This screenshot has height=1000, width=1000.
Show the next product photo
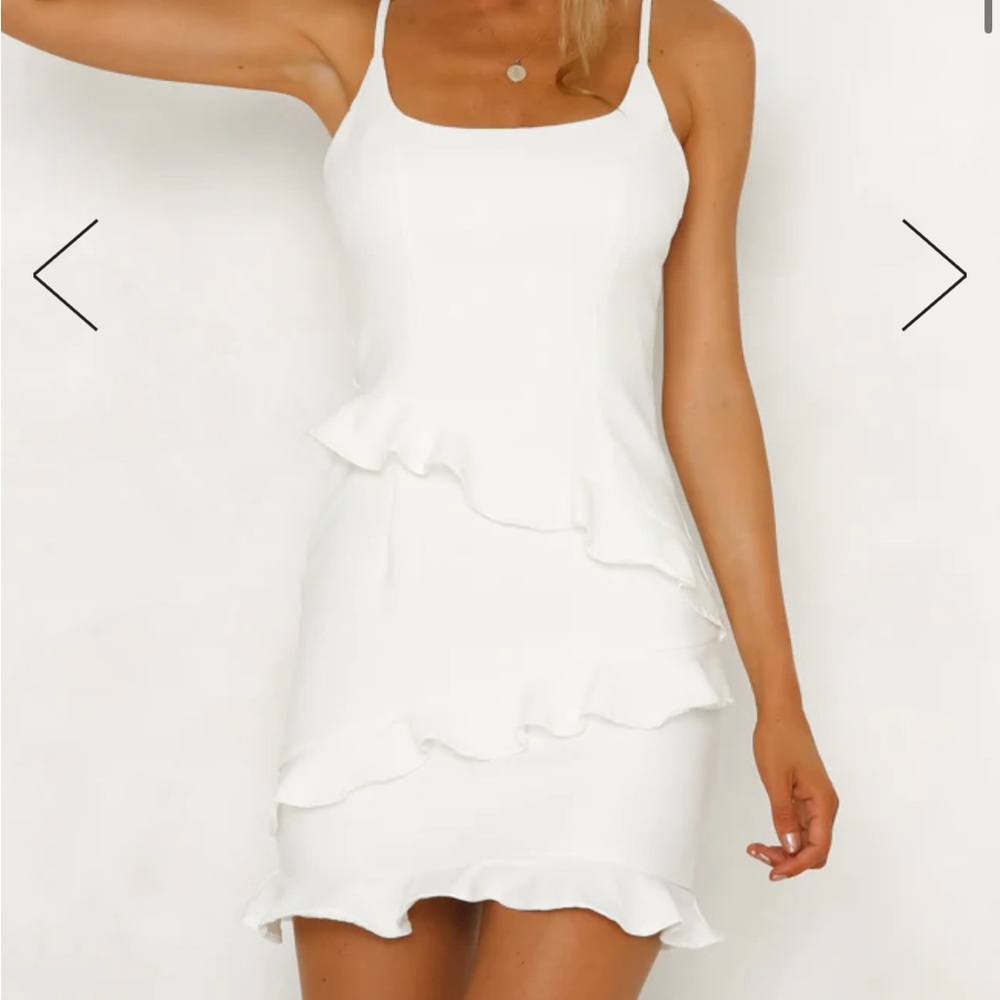point(934,276)
